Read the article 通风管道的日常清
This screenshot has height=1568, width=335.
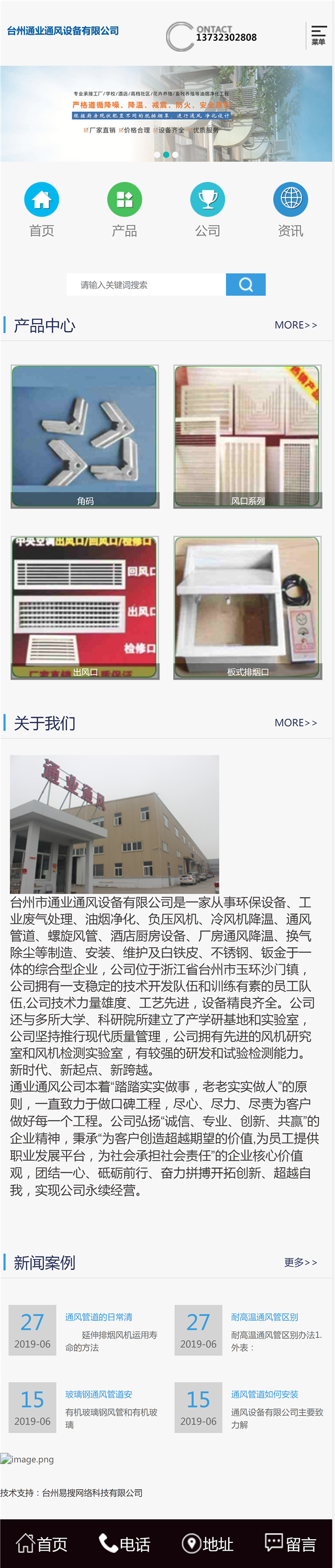click(x=99, y=1317)
